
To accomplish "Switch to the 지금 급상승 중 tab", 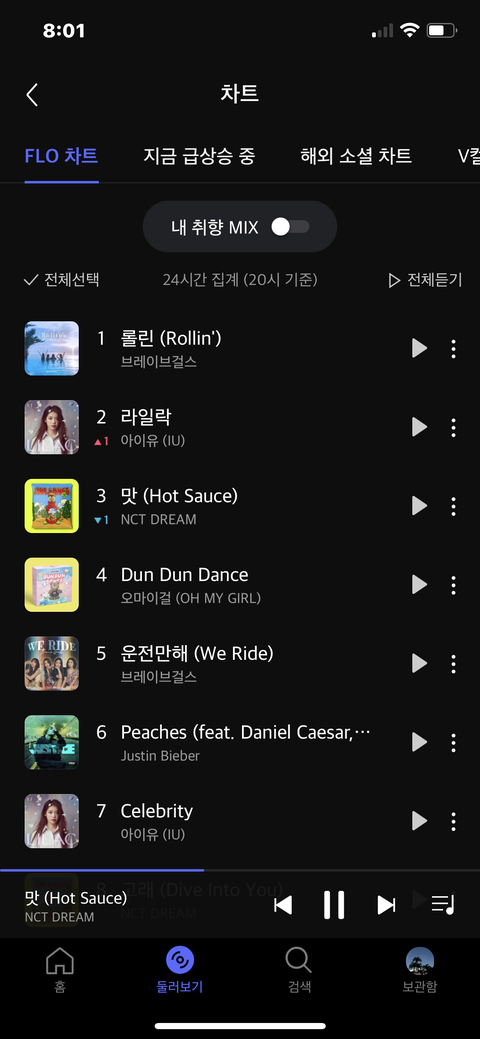I will 199,156.
